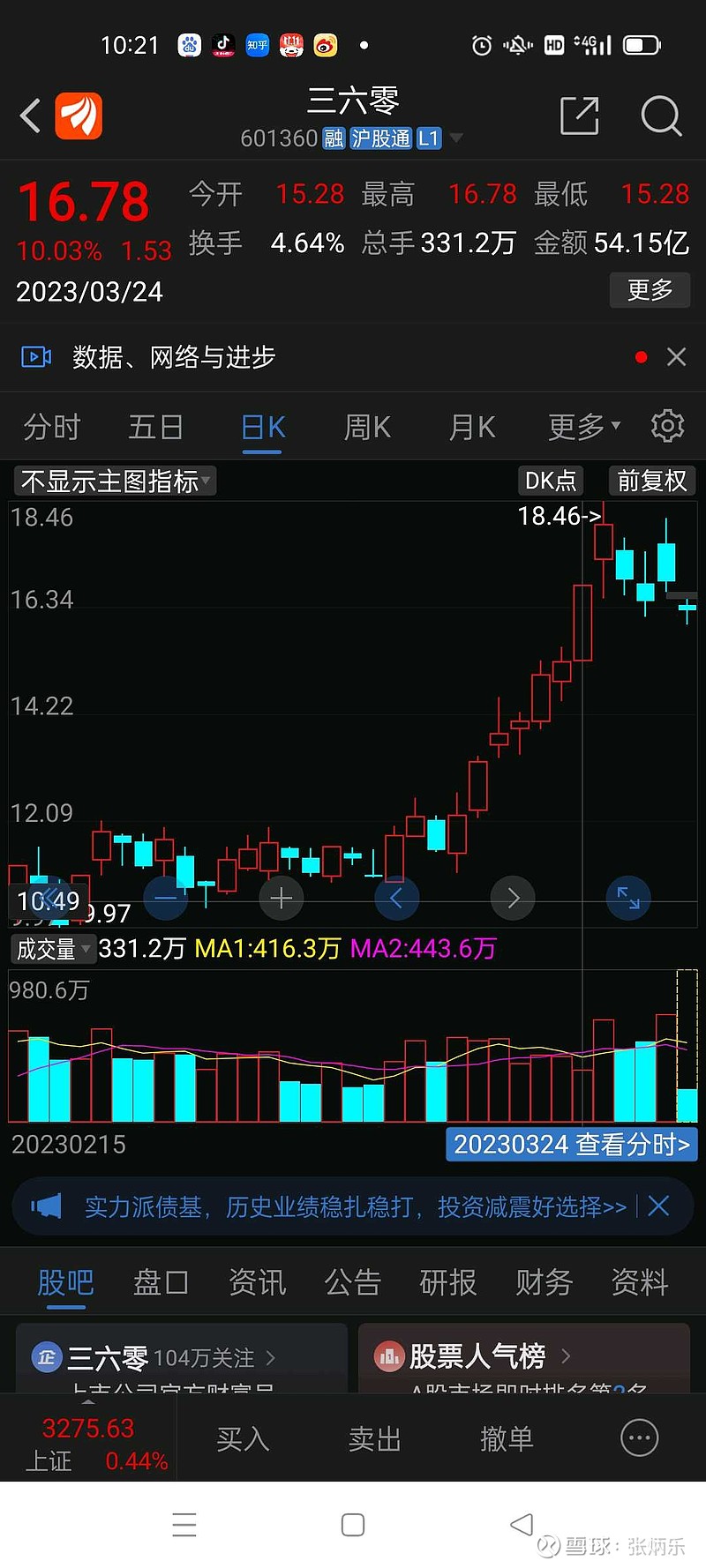Zoom in the chart with plus button
Image resolution: width=706 pixels, height=1568 pixels.
tap(282, 898)
